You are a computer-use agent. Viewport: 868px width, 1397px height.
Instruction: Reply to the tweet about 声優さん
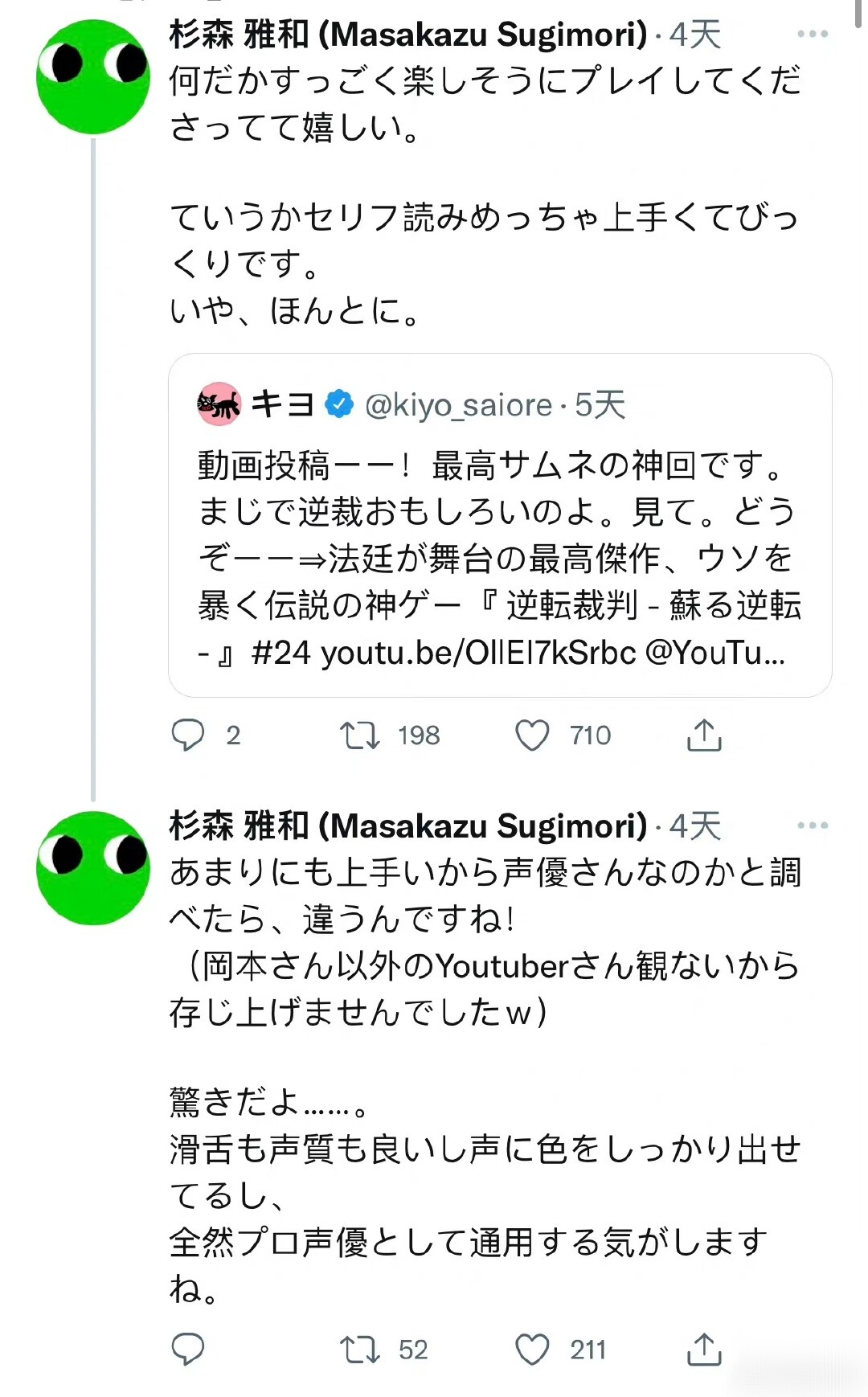coord(188,1349)
